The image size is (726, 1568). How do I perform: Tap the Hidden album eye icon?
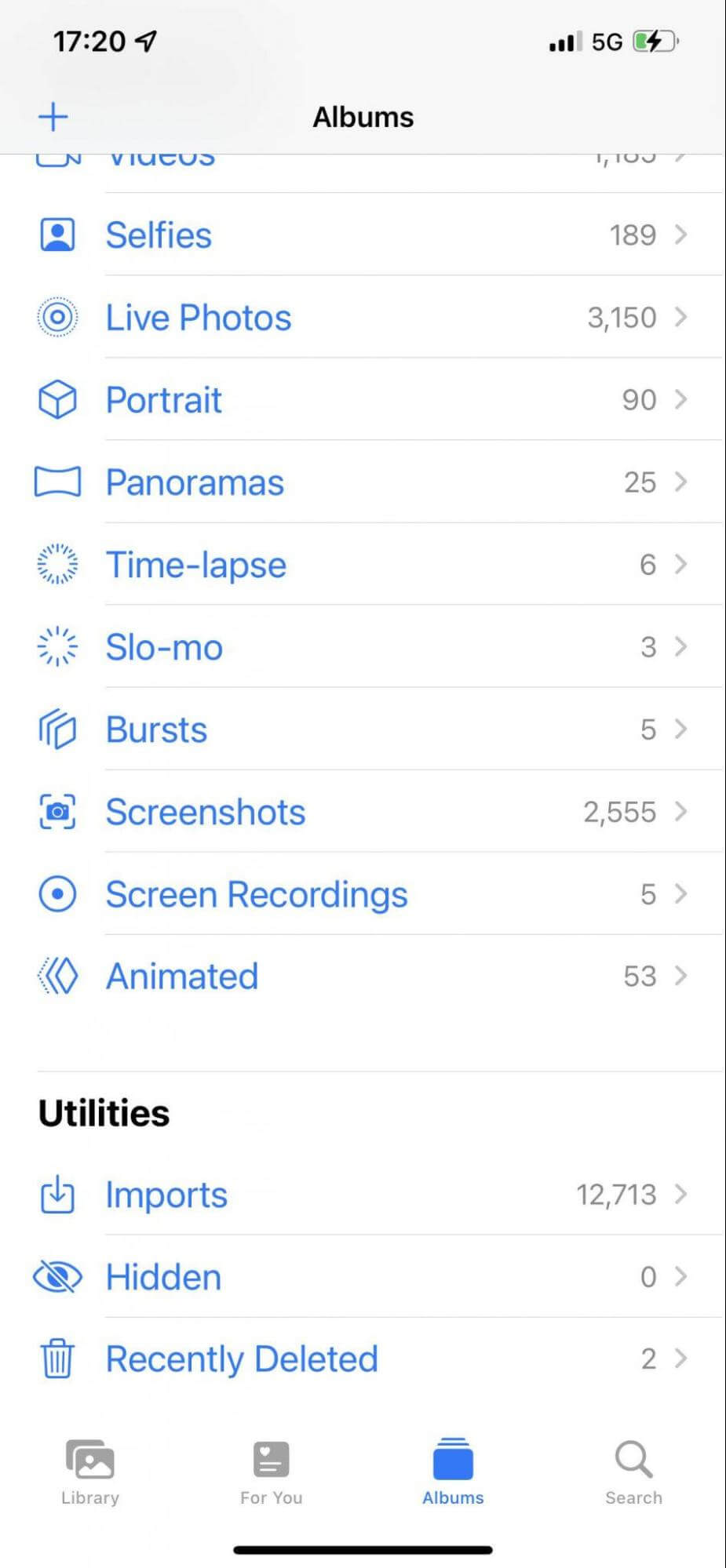pyautogui.click(x=57, y=1276)
